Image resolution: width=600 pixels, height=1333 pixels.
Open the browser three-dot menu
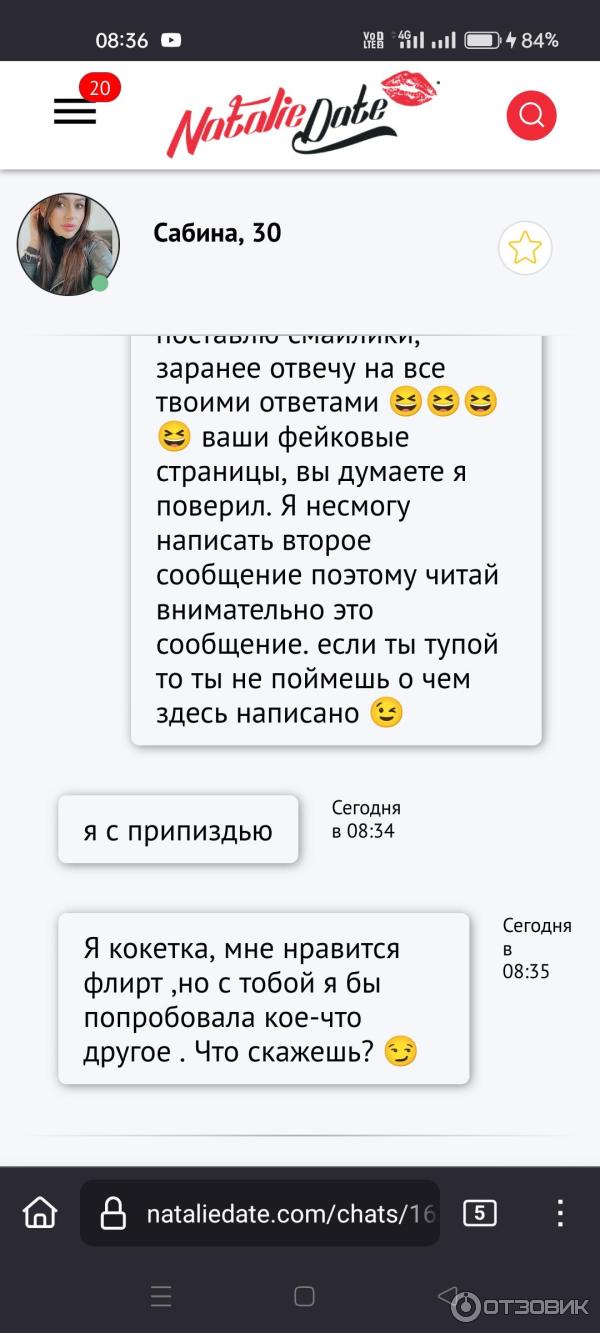[x=560, y=1213]
